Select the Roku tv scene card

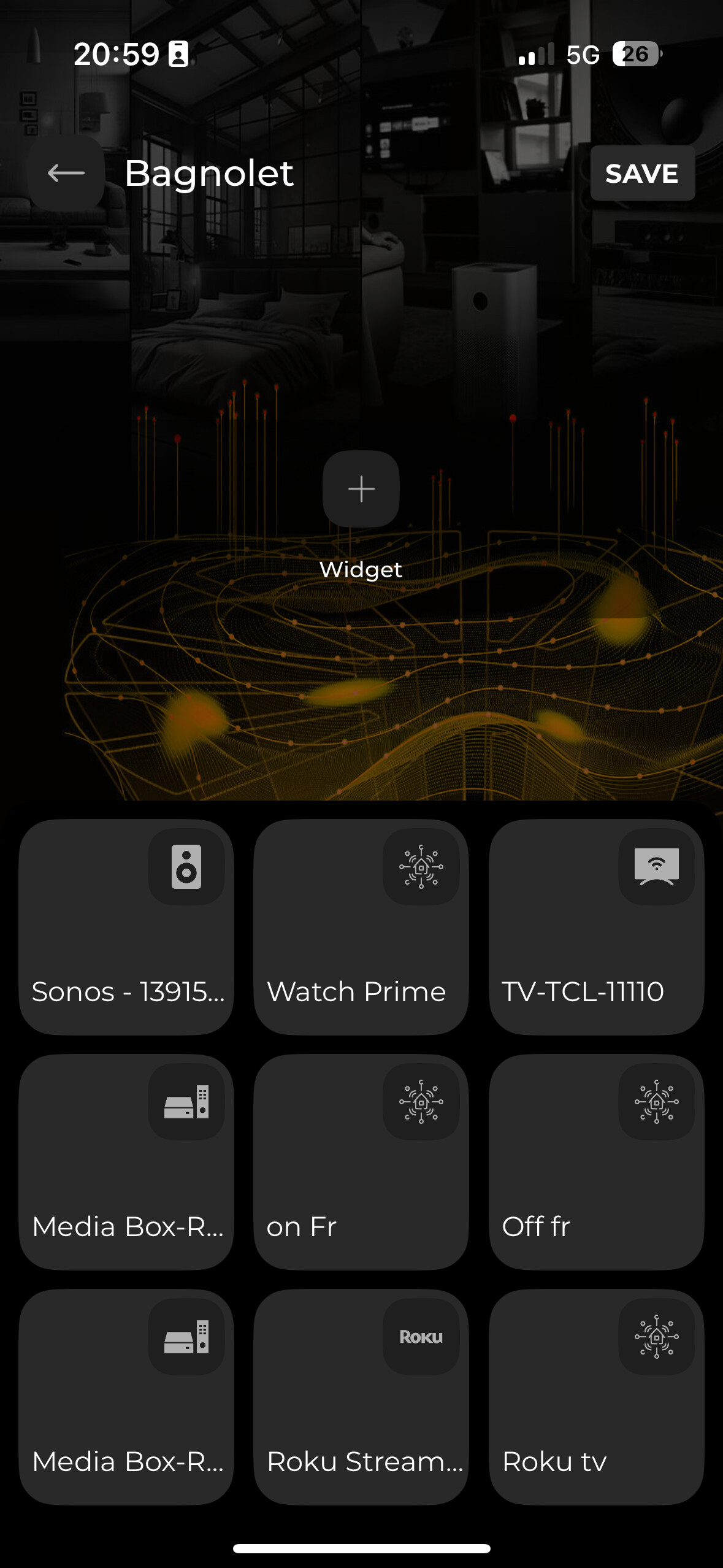pos(596,1396)
